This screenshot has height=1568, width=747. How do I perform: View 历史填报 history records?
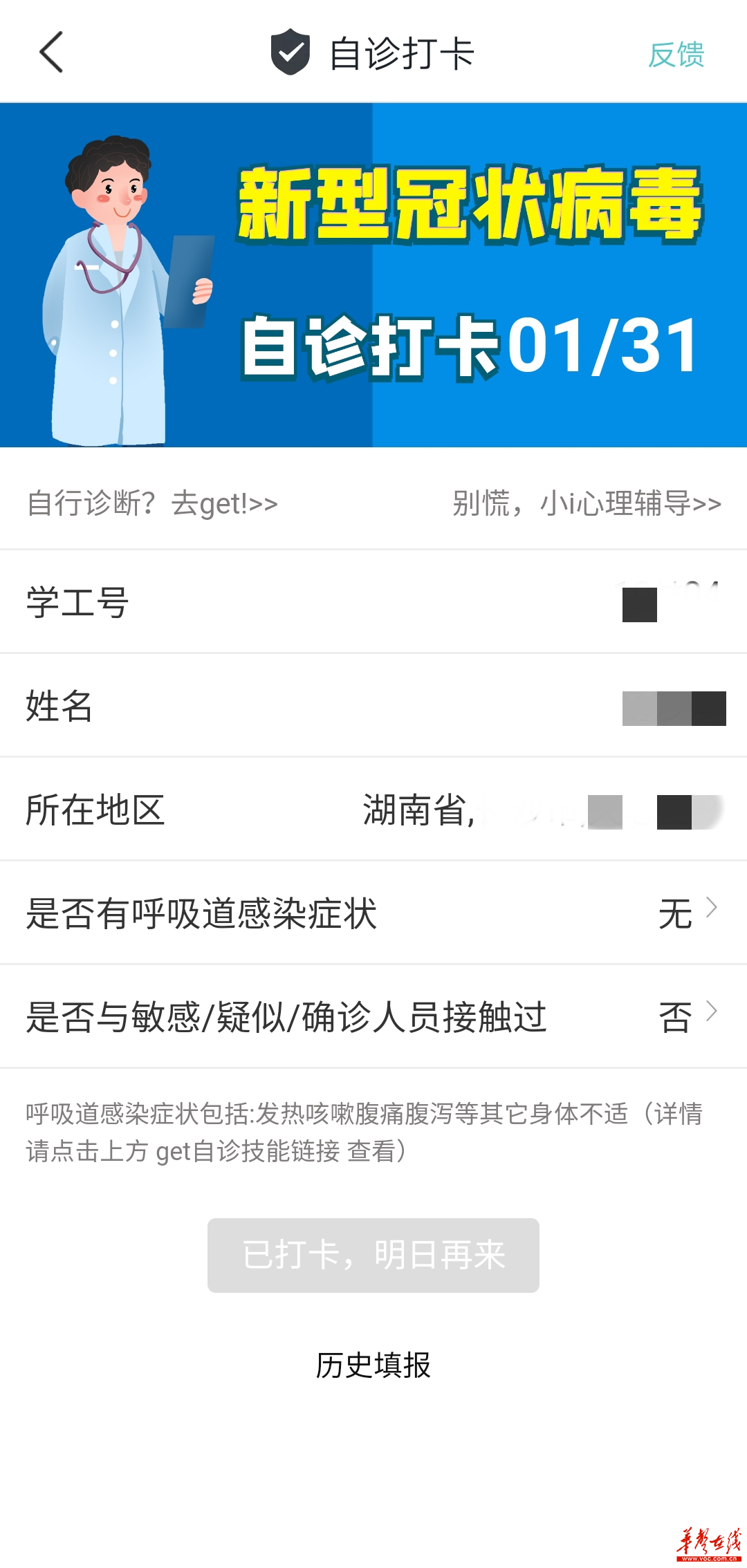coord(373,1365)
